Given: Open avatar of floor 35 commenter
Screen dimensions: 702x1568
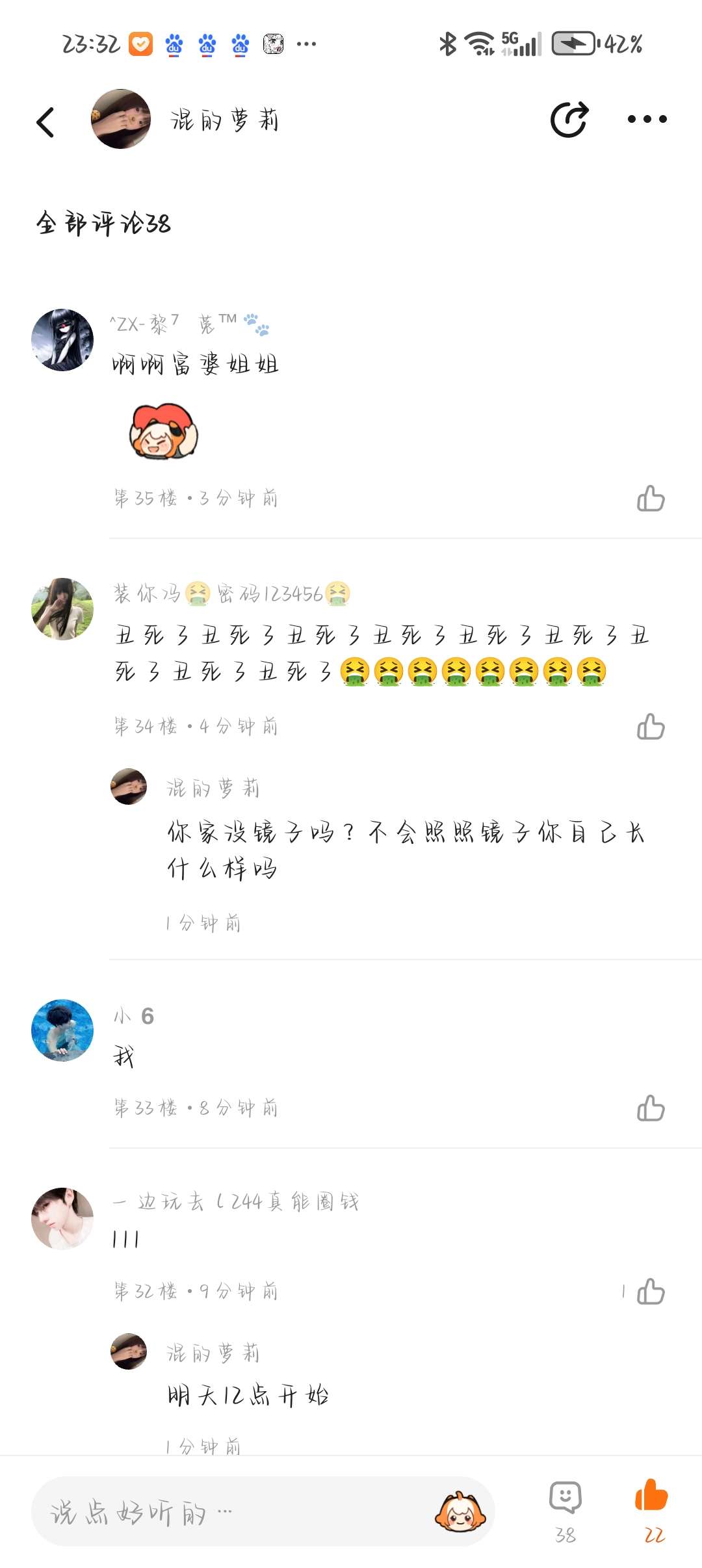Looking at the screenshot, I should (62, 340).
